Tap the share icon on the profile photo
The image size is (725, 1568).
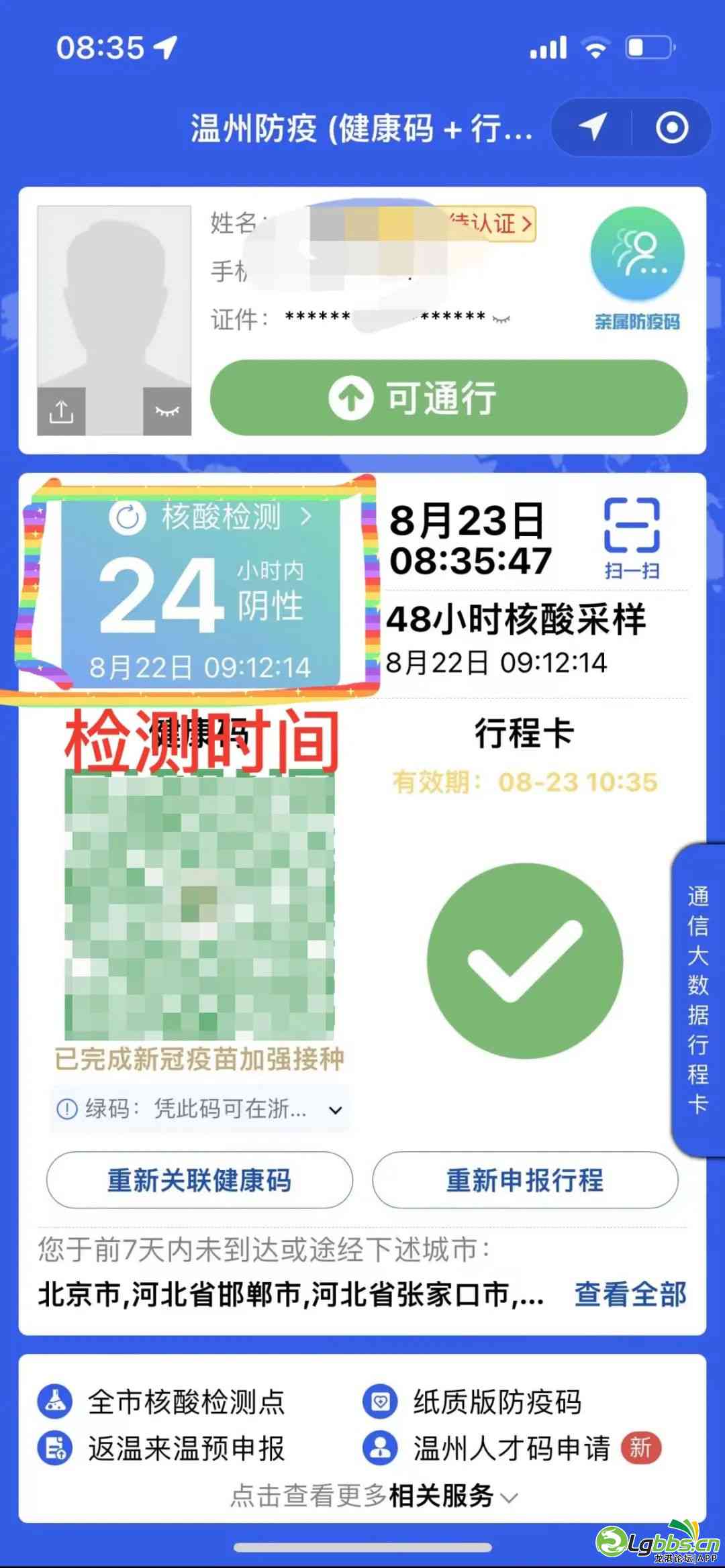pyautogui.click(x=61, y=411)
